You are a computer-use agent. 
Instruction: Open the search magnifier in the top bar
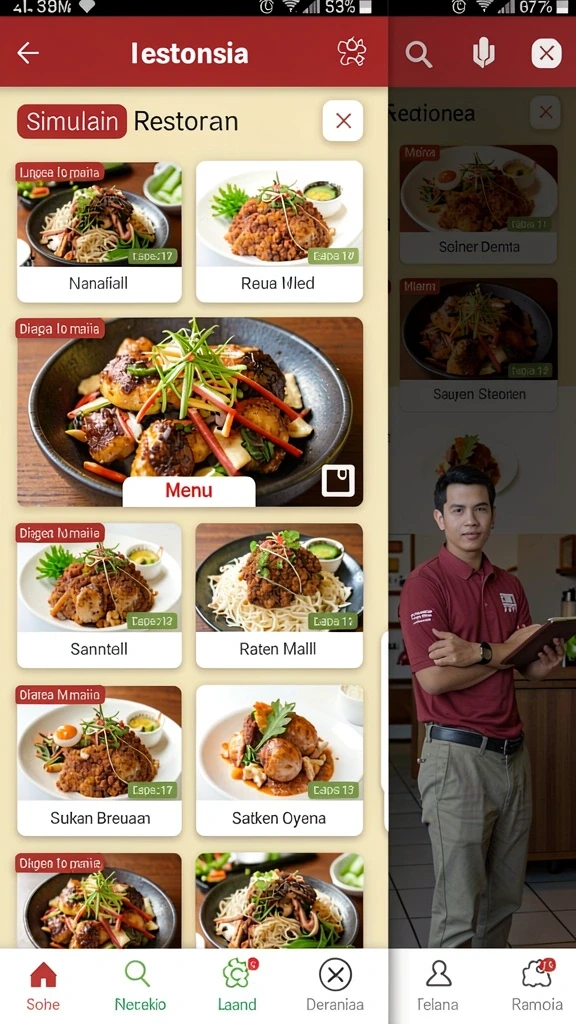tap(418, 54)
